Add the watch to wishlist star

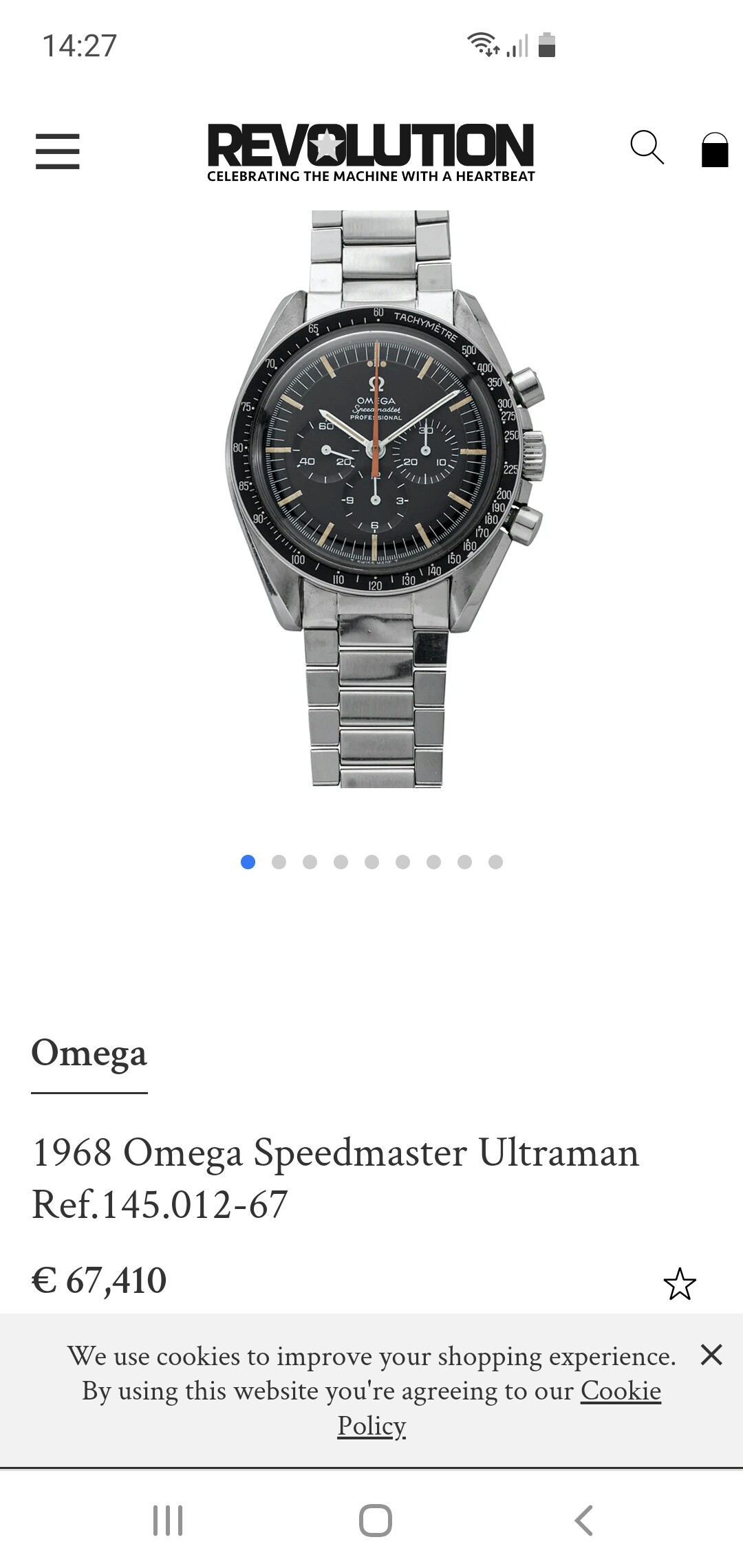[680, 1284]
